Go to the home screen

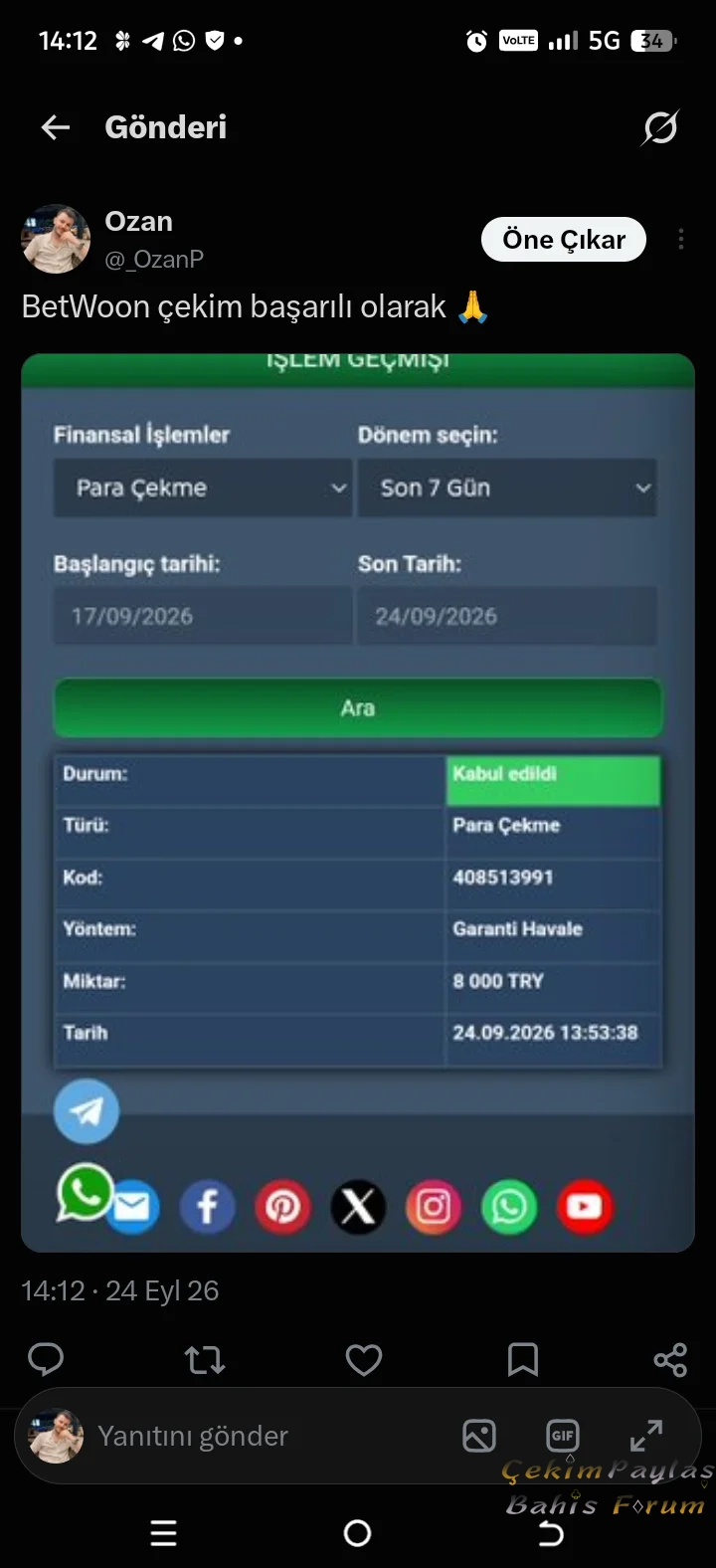(358, 1533)
